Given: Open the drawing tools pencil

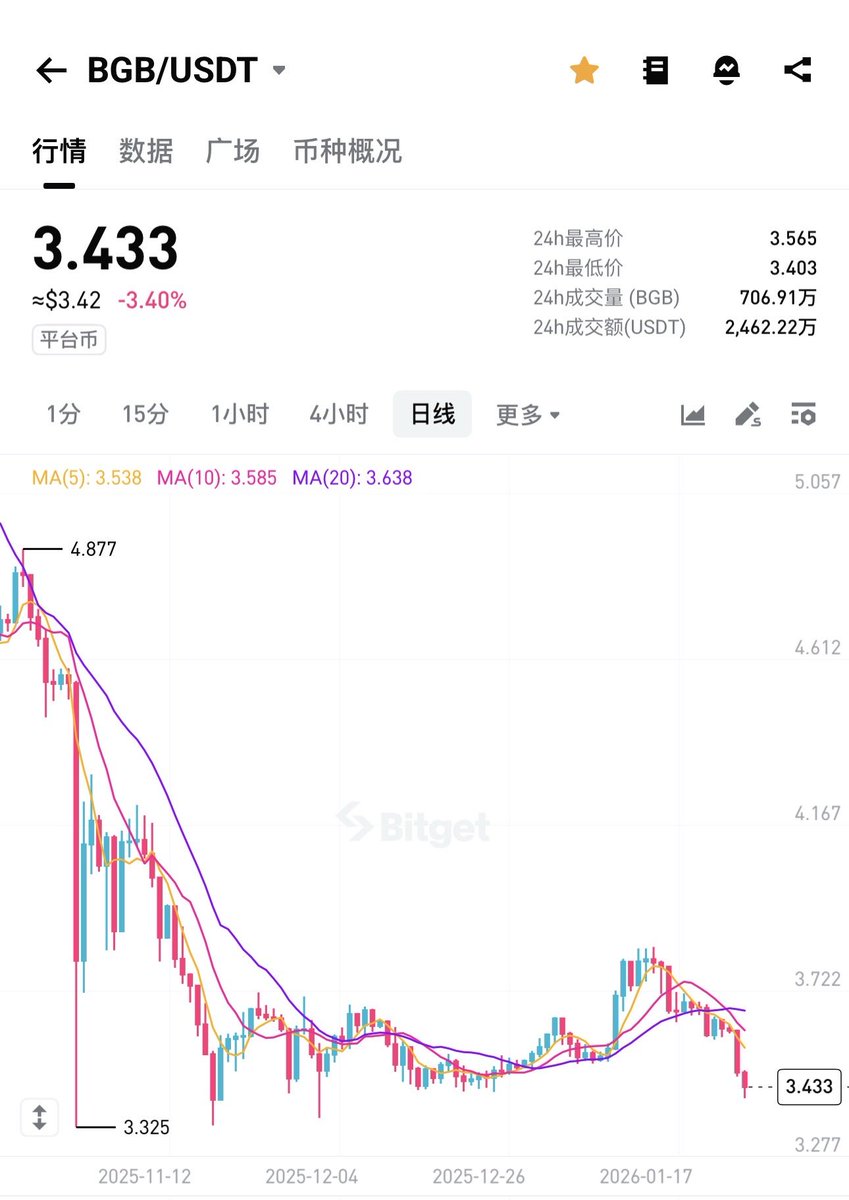Looking at the screenshot, I should pyautogui.click(x=747, y=414).
